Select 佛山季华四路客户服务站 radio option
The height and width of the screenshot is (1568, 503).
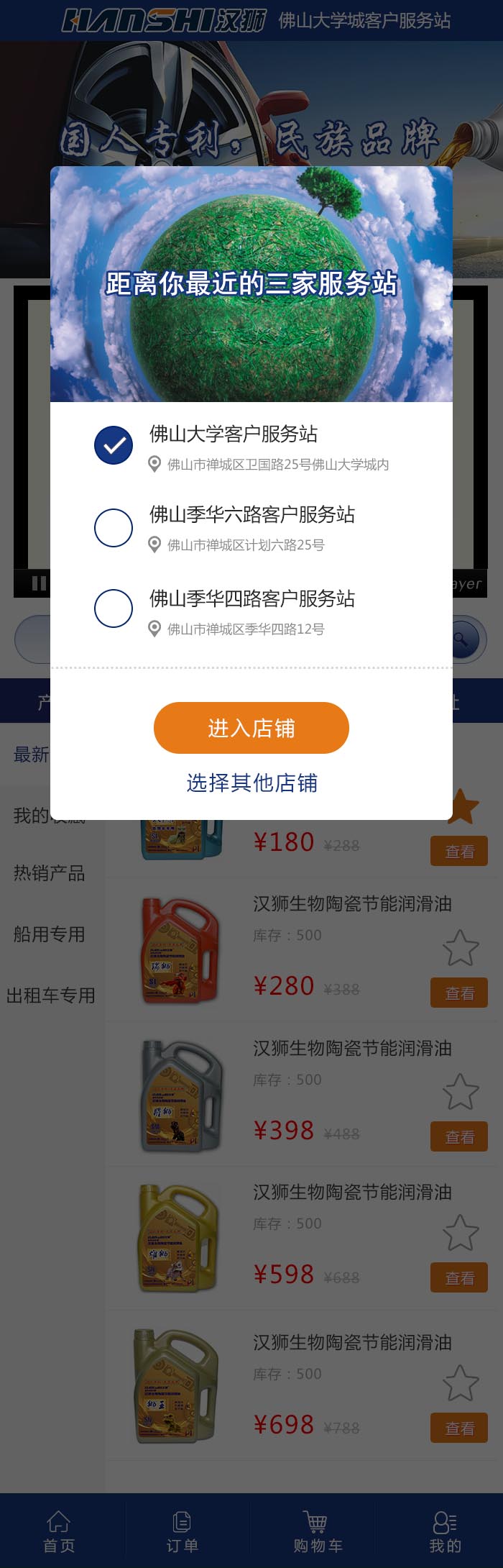(x=114, y=608)
